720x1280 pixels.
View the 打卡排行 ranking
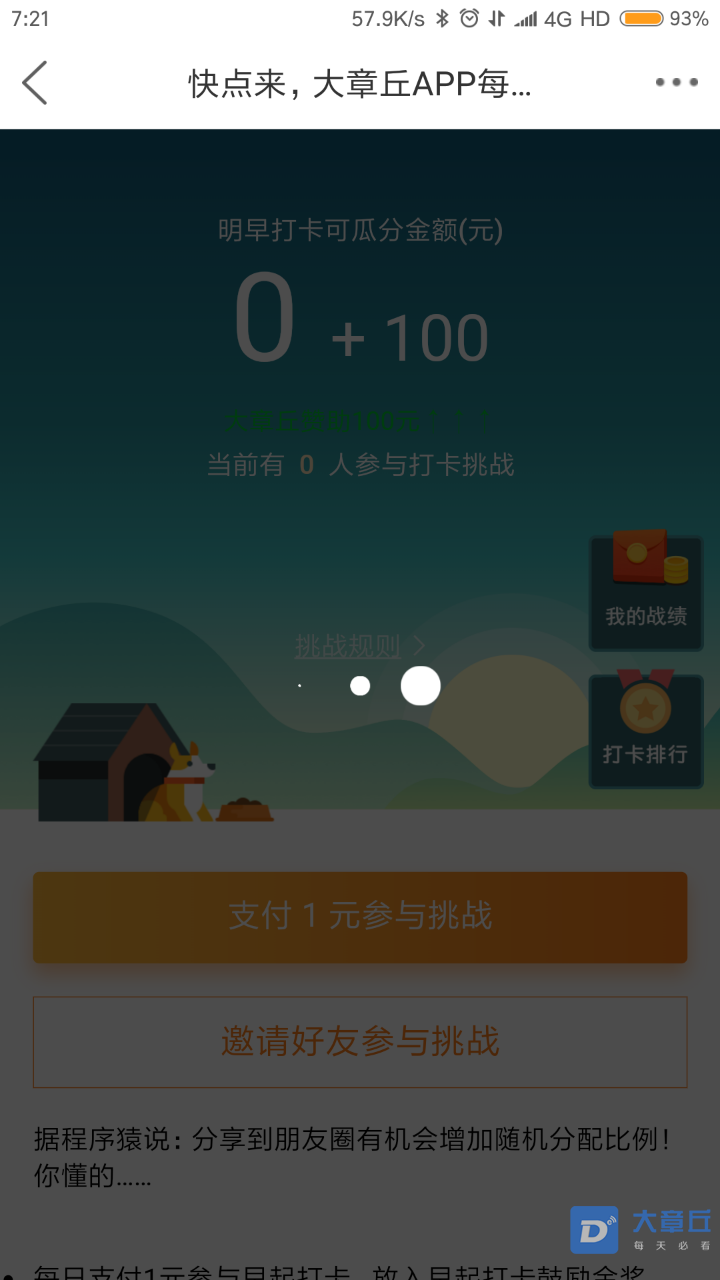[646, 730]
